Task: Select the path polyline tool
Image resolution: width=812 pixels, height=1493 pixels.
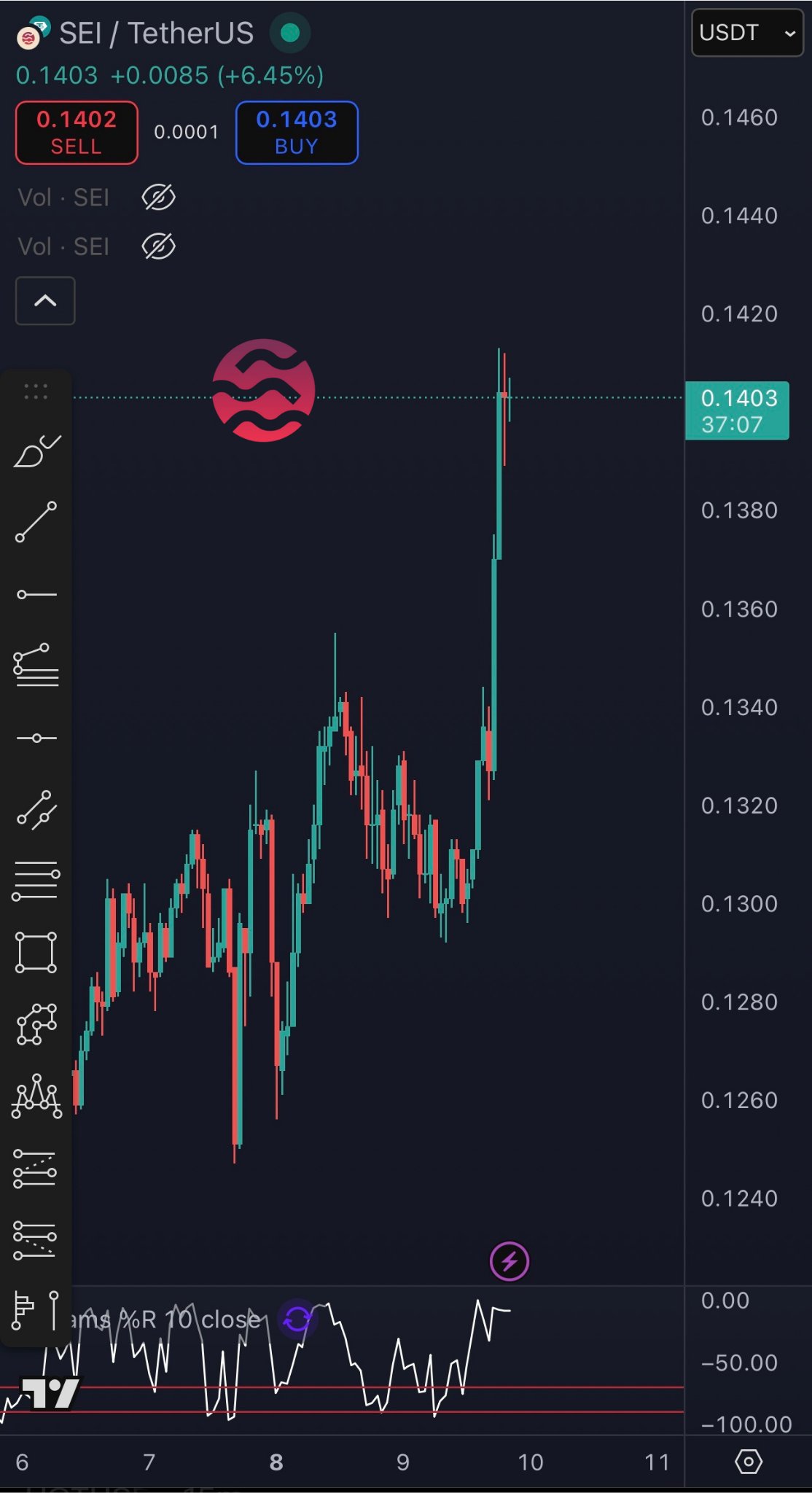Action: [36, 1024]
